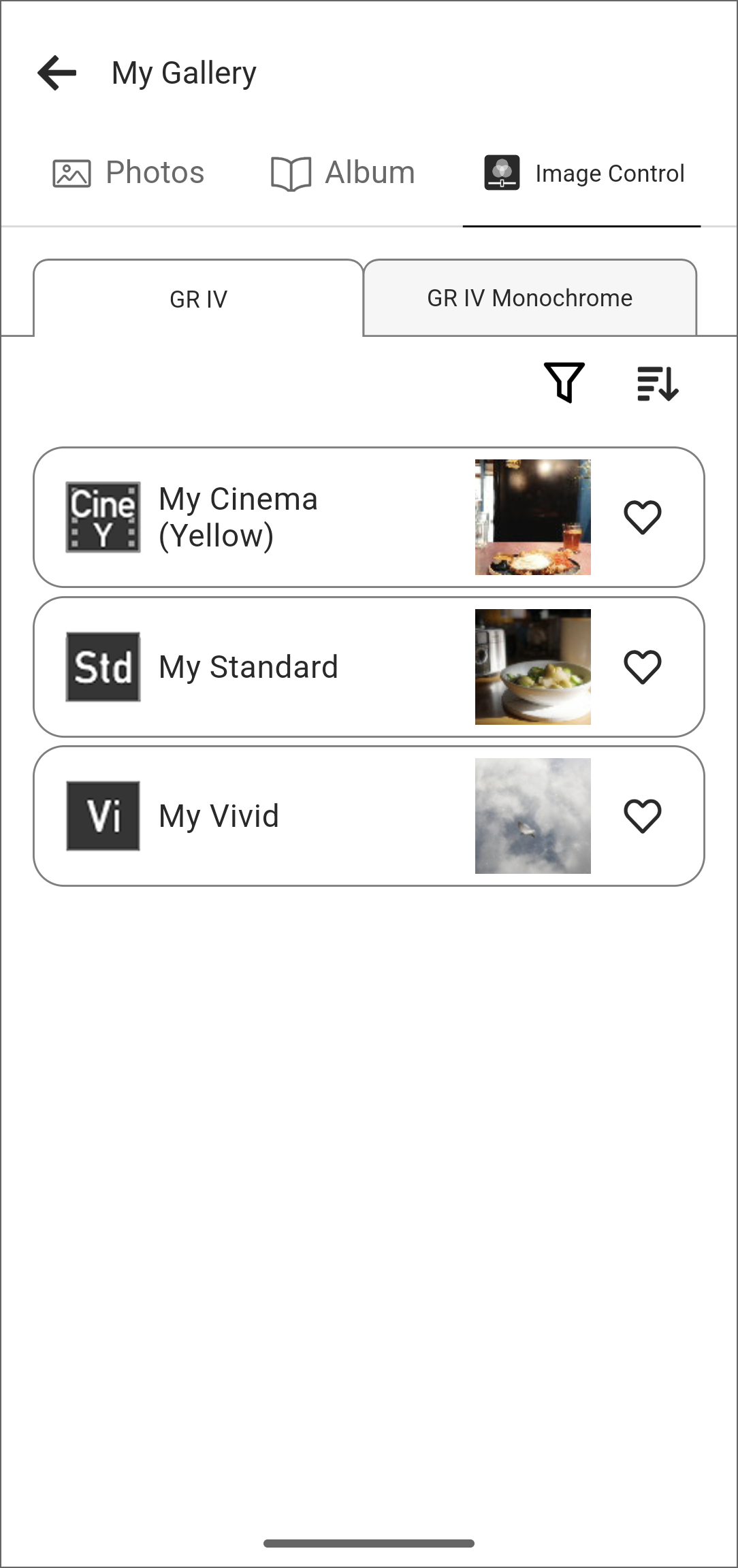Screen dimensions: 738x1568
Task: Tap the My Gallery title text
Action: pyautogui.click(x=184, y=72)
